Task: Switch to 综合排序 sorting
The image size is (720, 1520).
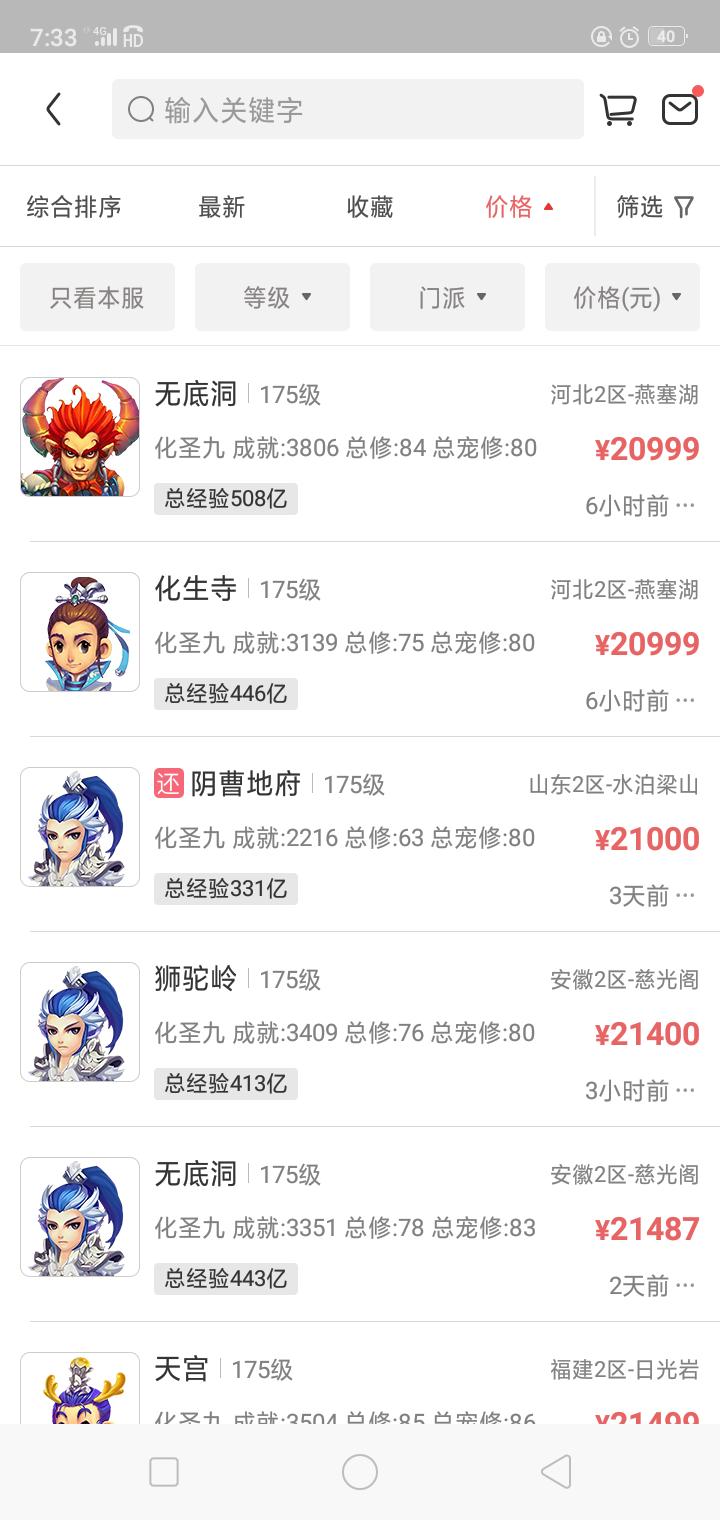Action: (74, 207)
